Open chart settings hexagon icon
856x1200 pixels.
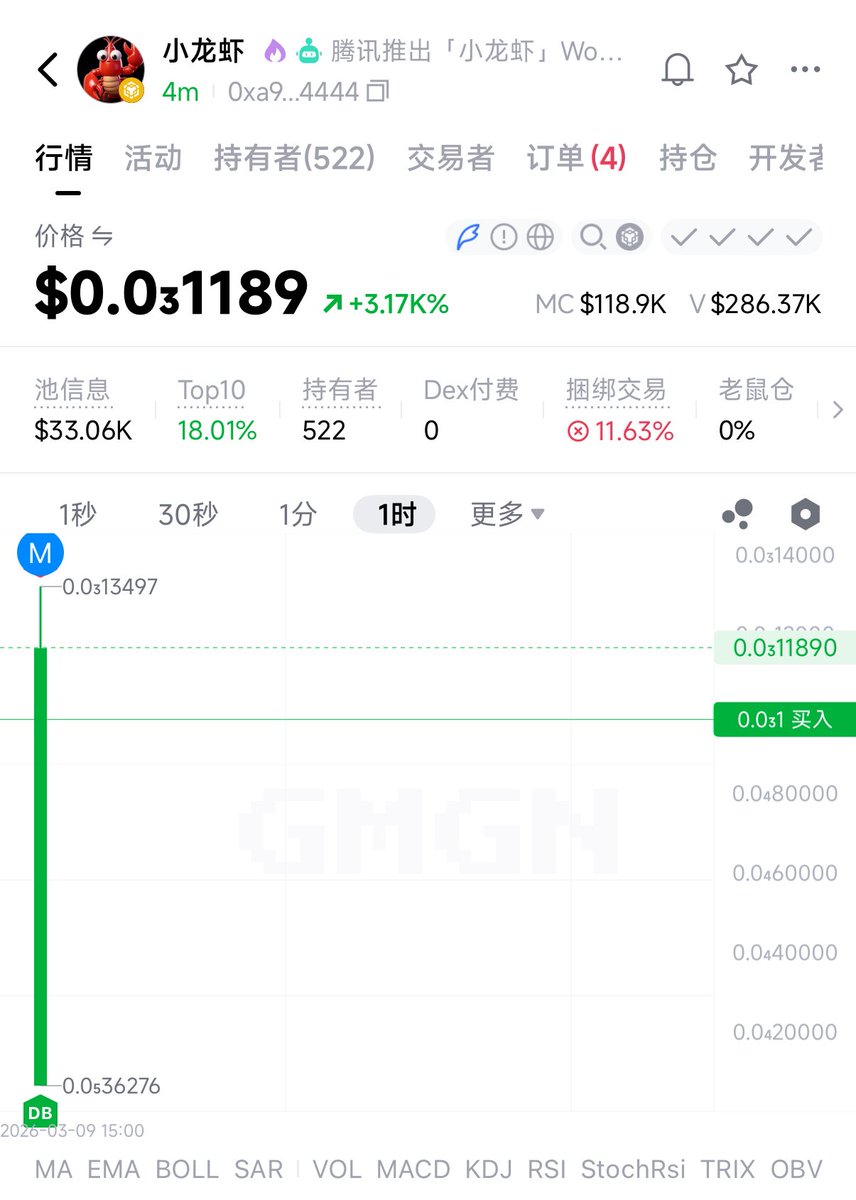[805, 515]
